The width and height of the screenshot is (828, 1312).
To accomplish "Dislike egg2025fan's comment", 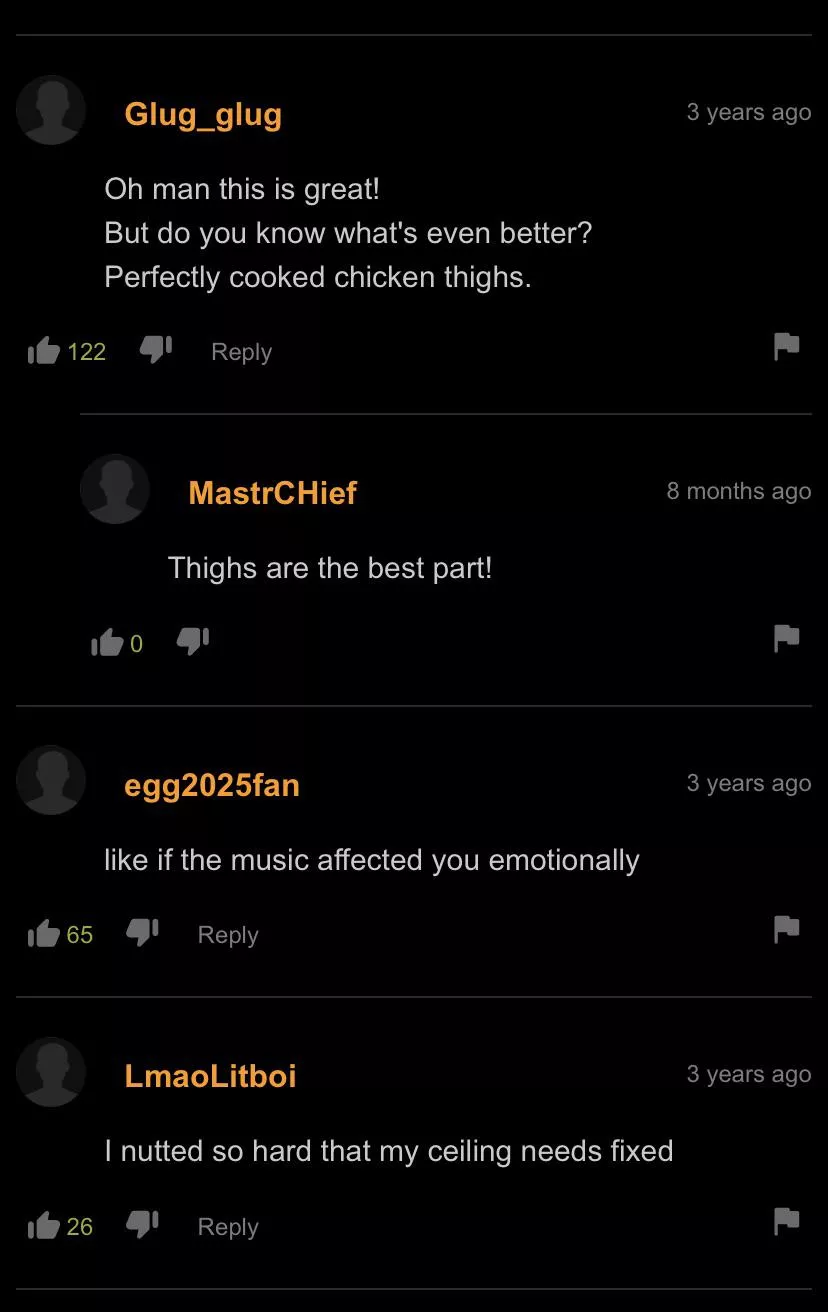I will 142,932.
